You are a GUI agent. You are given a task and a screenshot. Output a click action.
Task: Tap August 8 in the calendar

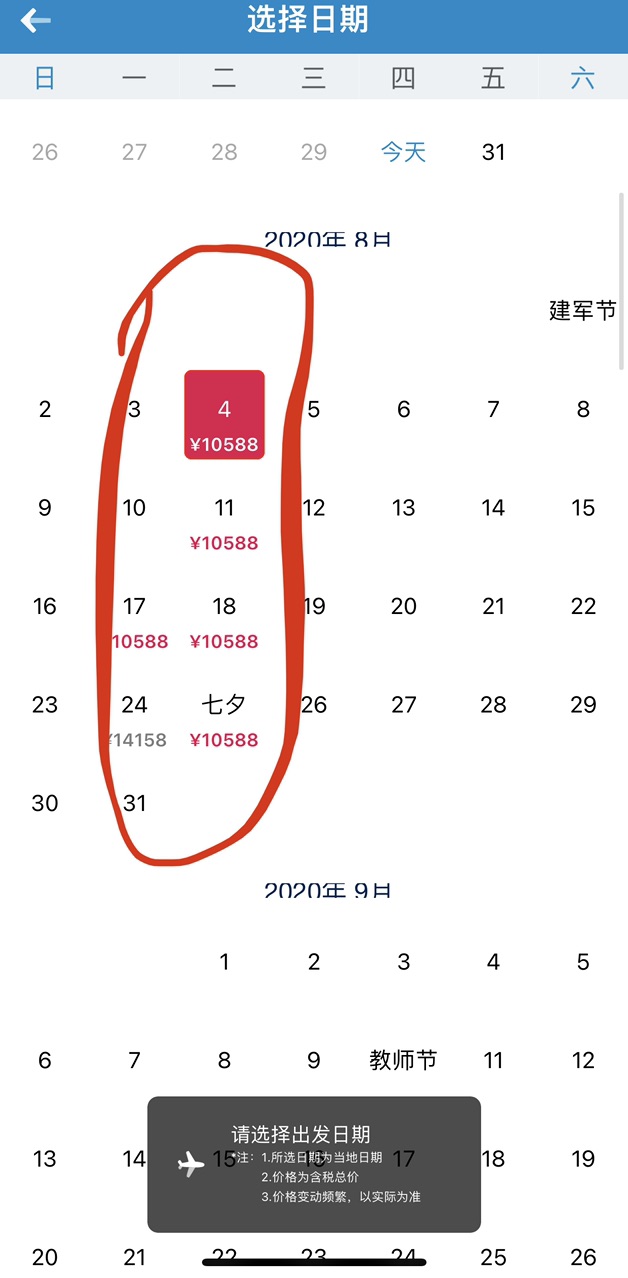click(x=583, y=409)
